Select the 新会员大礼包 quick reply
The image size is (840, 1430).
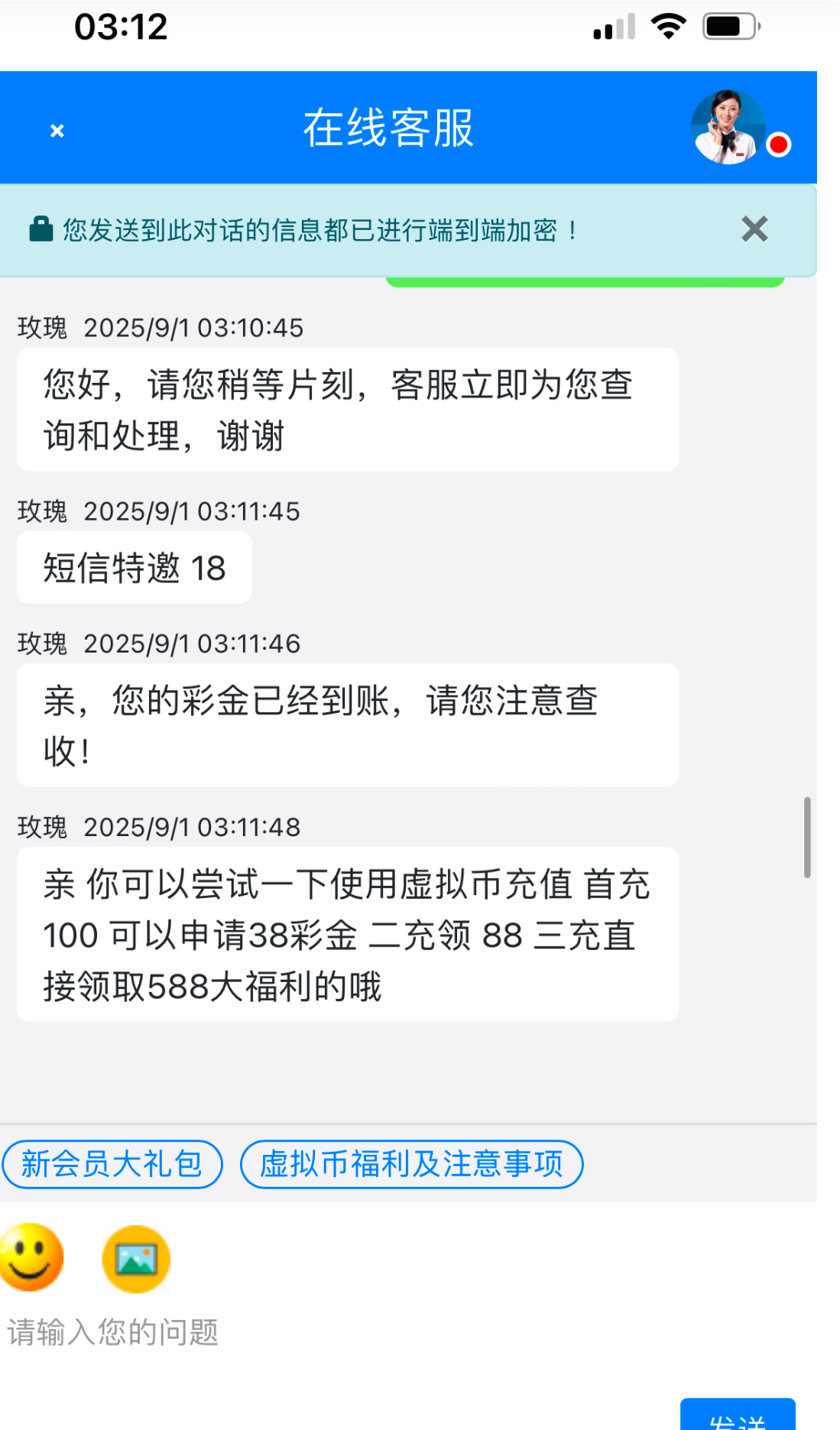[112, 1164]
